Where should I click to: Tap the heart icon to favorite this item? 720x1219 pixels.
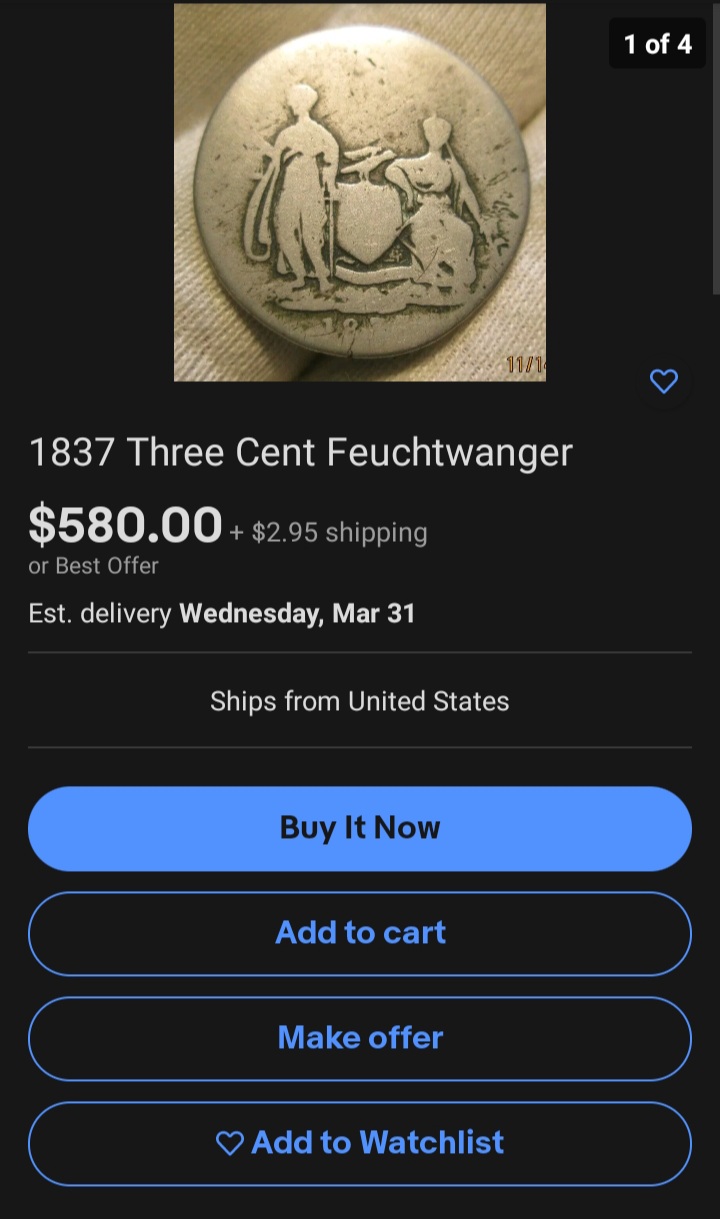664,381
